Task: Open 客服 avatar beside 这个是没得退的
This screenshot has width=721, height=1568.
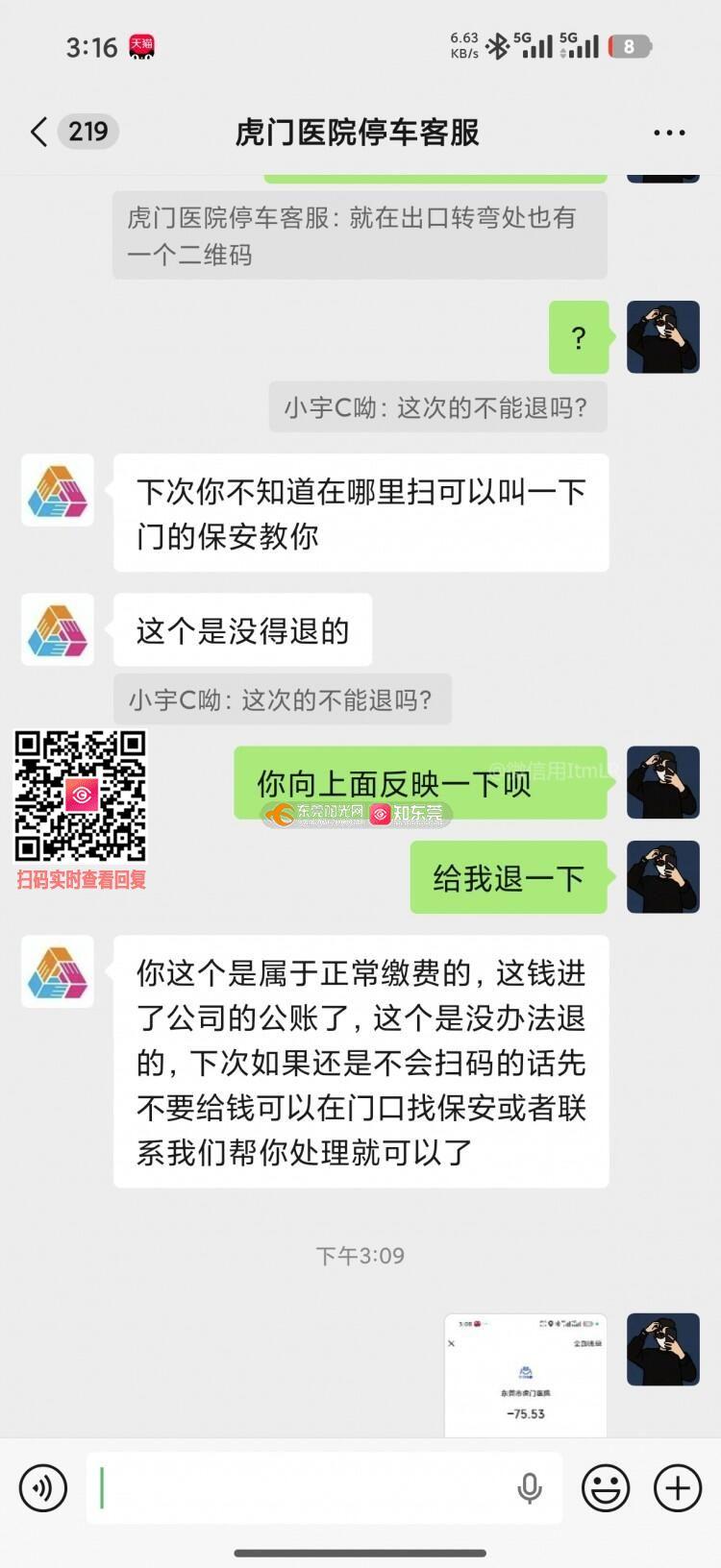Action: (58, 630)
